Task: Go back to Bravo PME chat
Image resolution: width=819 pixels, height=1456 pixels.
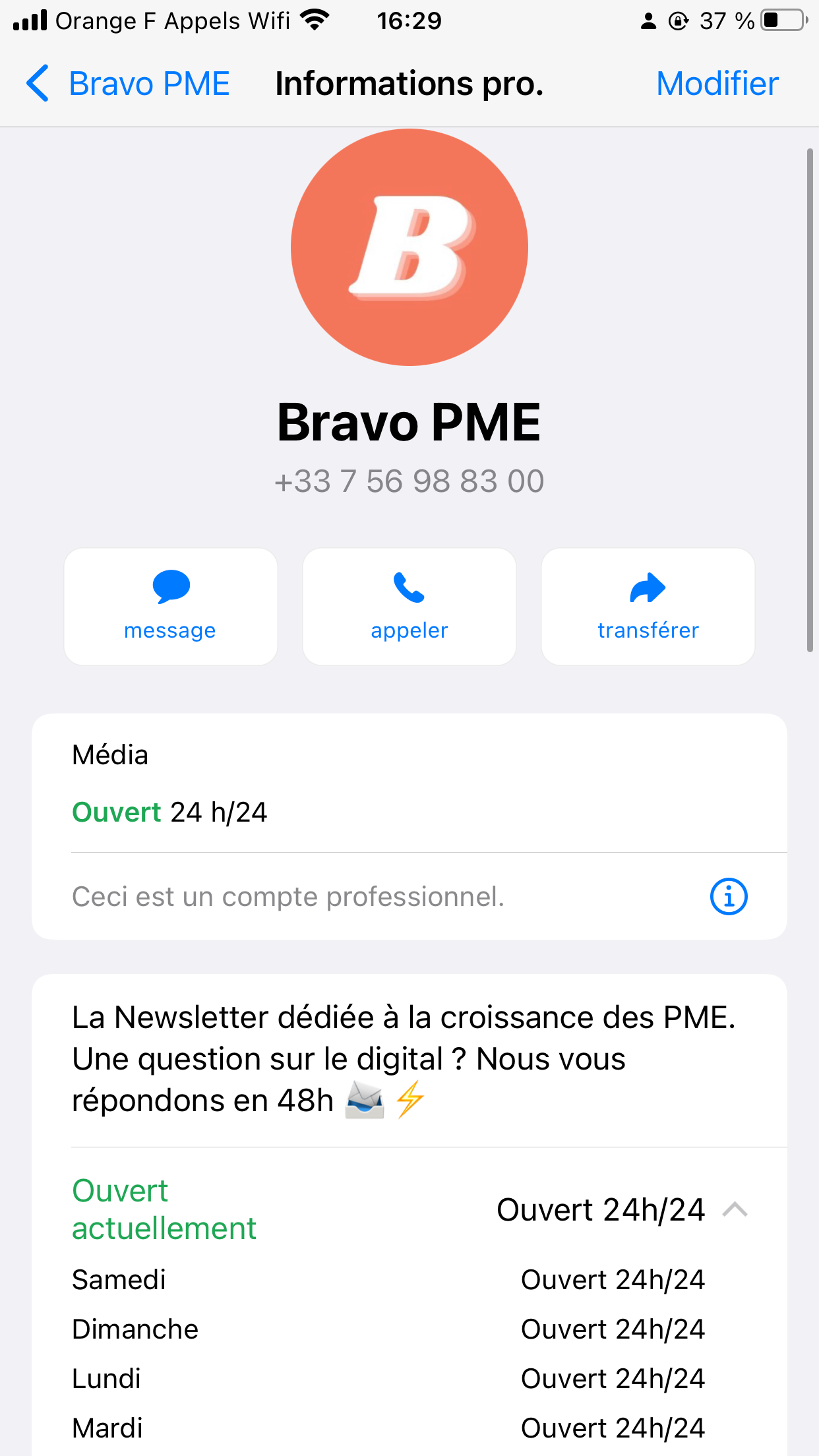Action: pyautogui.click(x=128, y=84)
